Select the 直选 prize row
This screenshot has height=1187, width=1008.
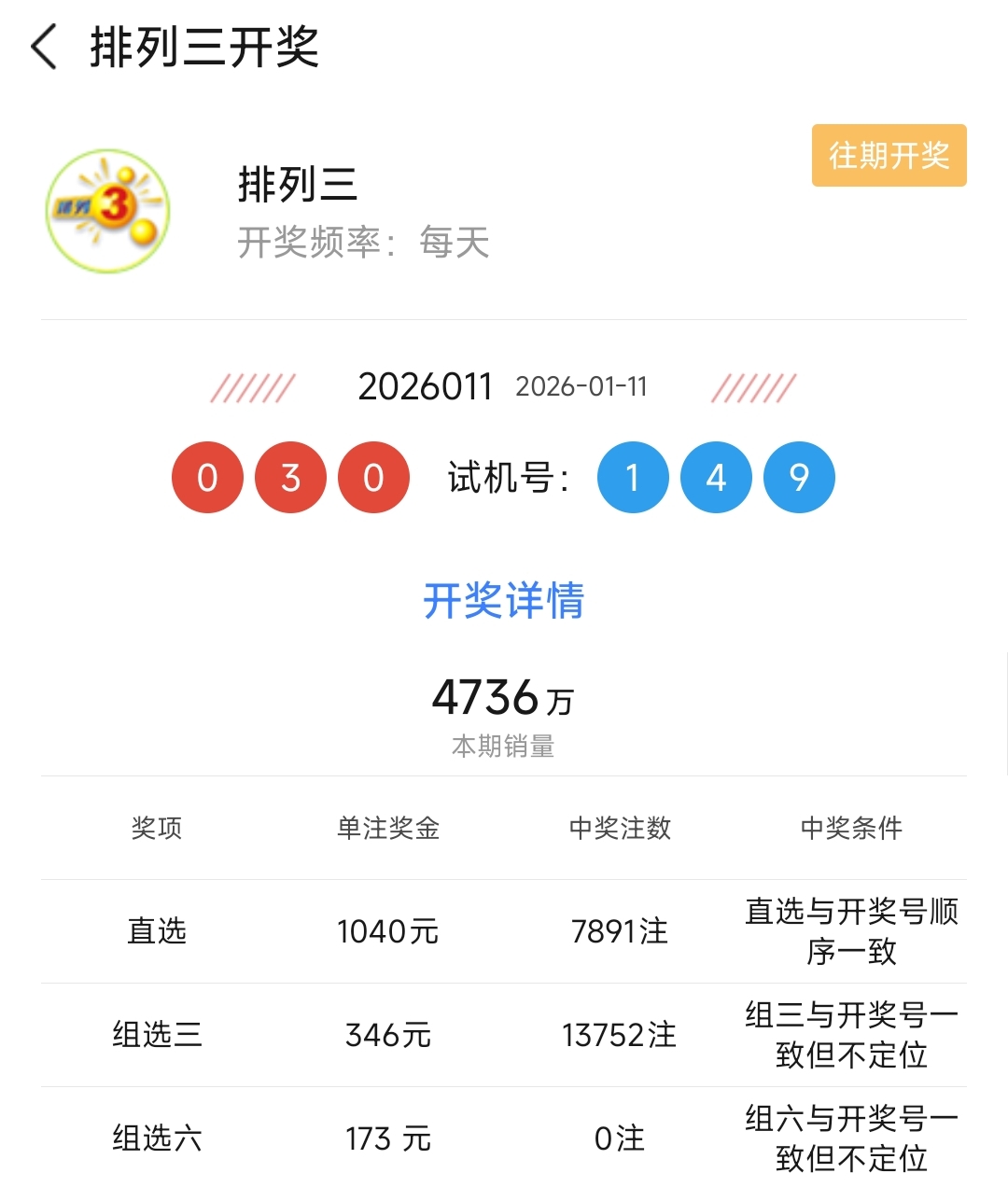coord(156,930)
